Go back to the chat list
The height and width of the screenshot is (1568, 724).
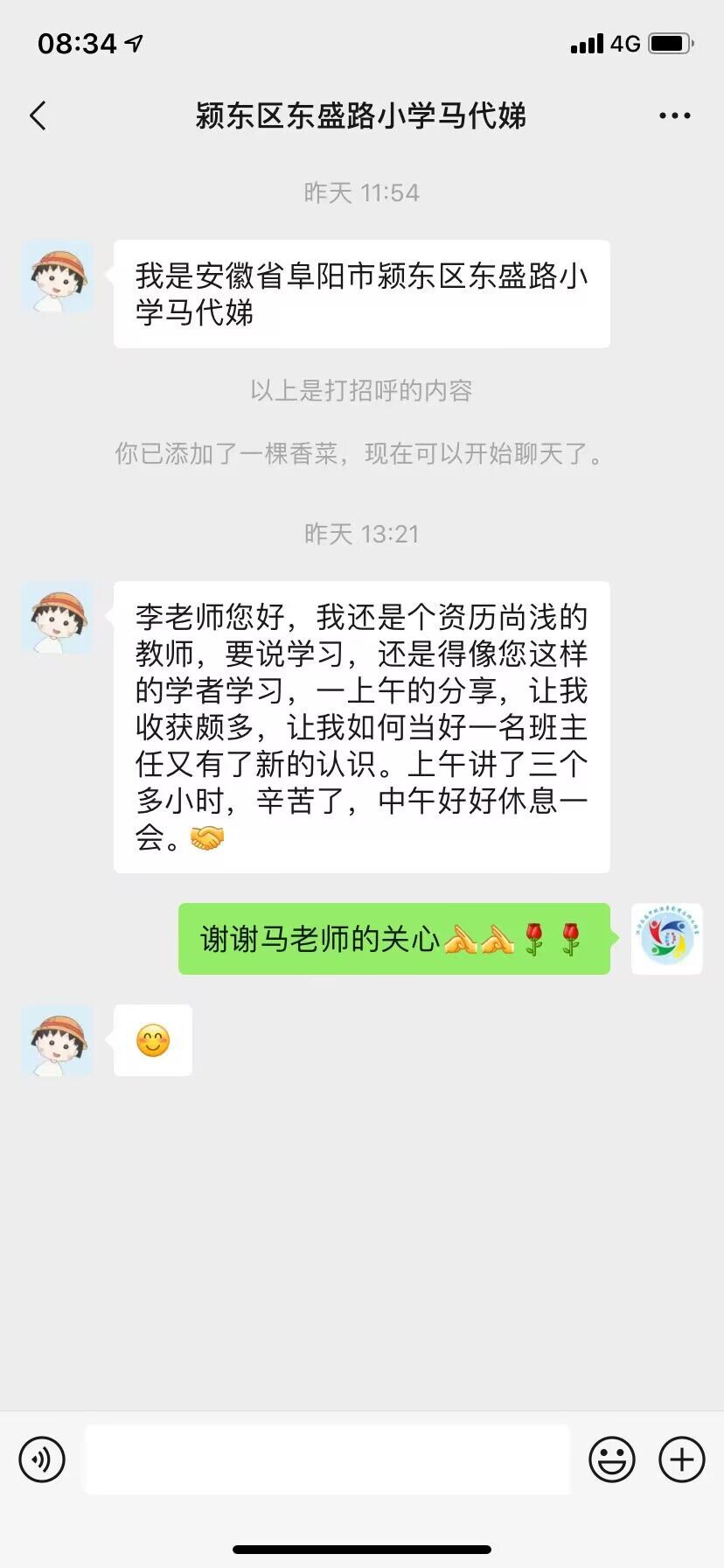pos(38,115)
